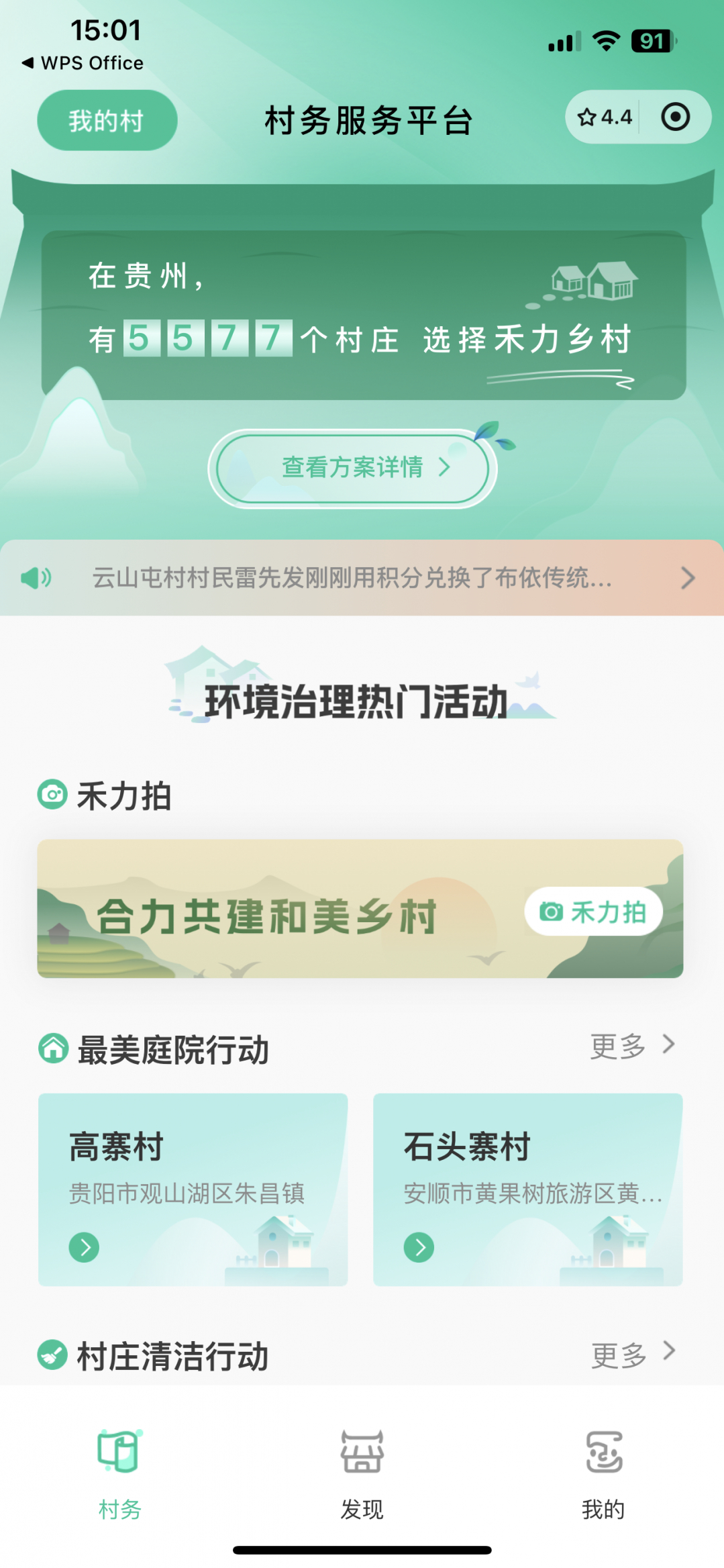Return to WPS Office

point(83,63)
